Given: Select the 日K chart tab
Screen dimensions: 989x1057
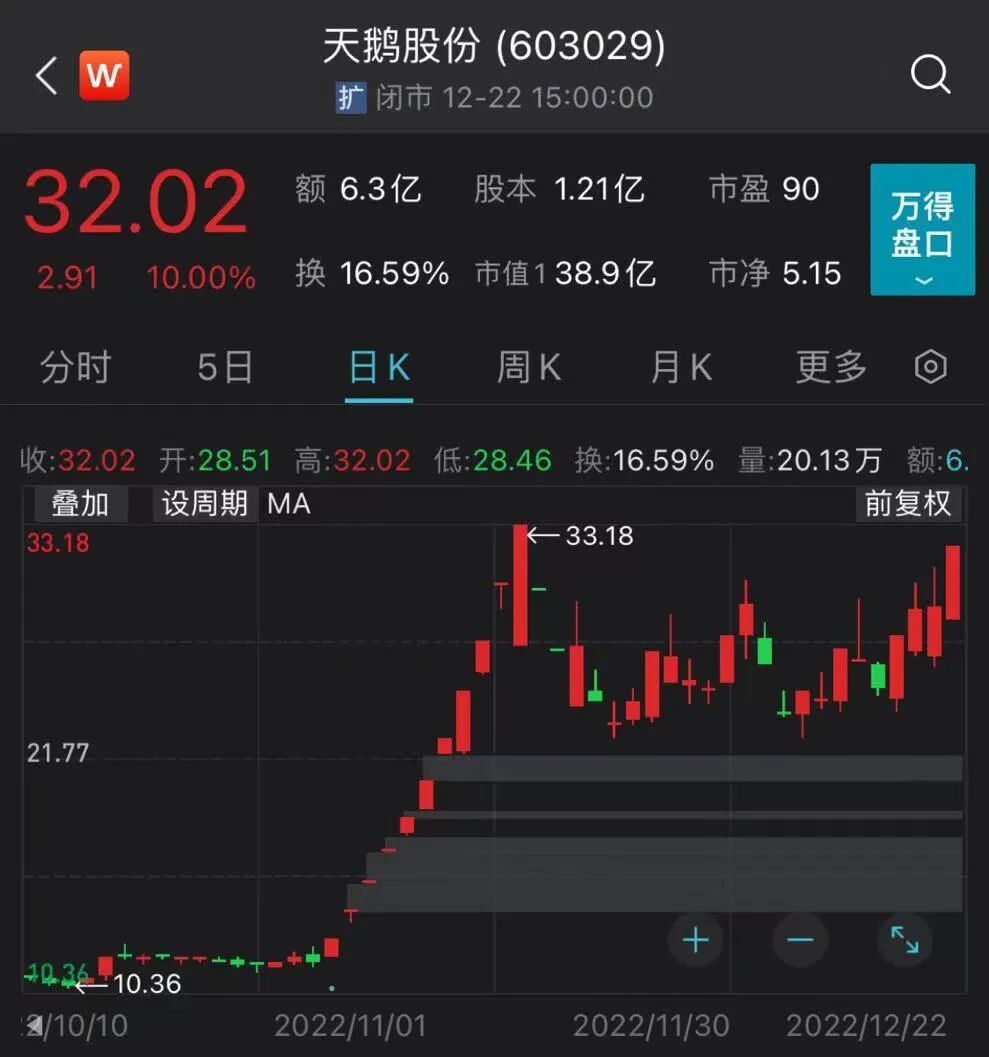Looking at the screenshot, I should point(379,368).
